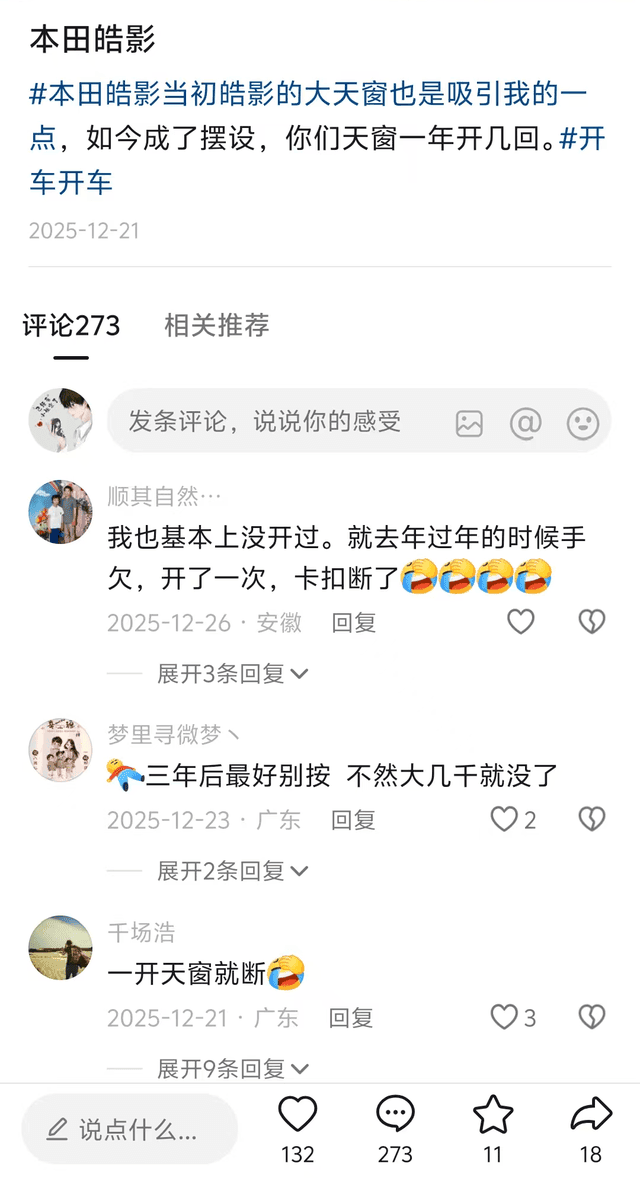640x1178 pixels.
Task: Attach an image to the comment
Action: (x=469, y=423)
